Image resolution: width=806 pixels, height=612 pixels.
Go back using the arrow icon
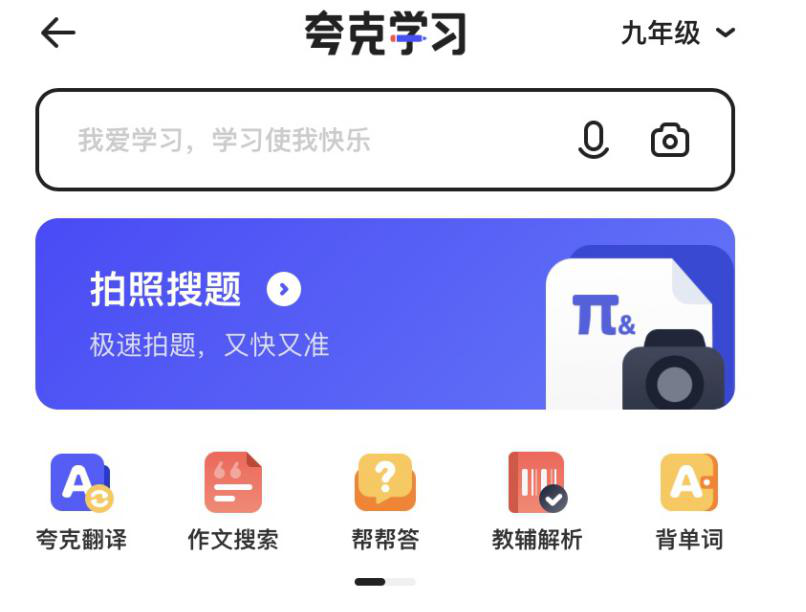point(58,33)
